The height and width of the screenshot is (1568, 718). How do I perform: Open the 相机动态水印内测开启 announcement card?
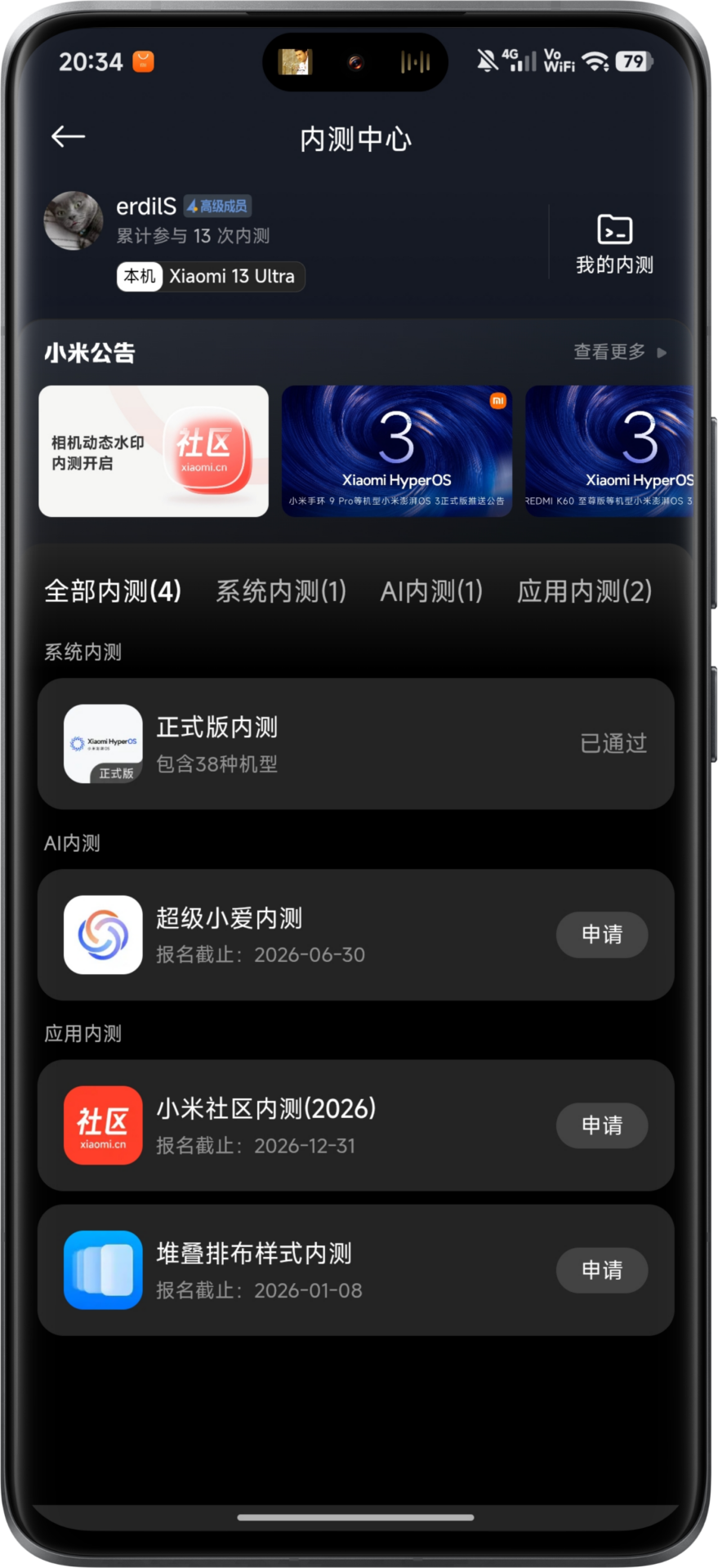pyautogui.click(x=154, y=451)
